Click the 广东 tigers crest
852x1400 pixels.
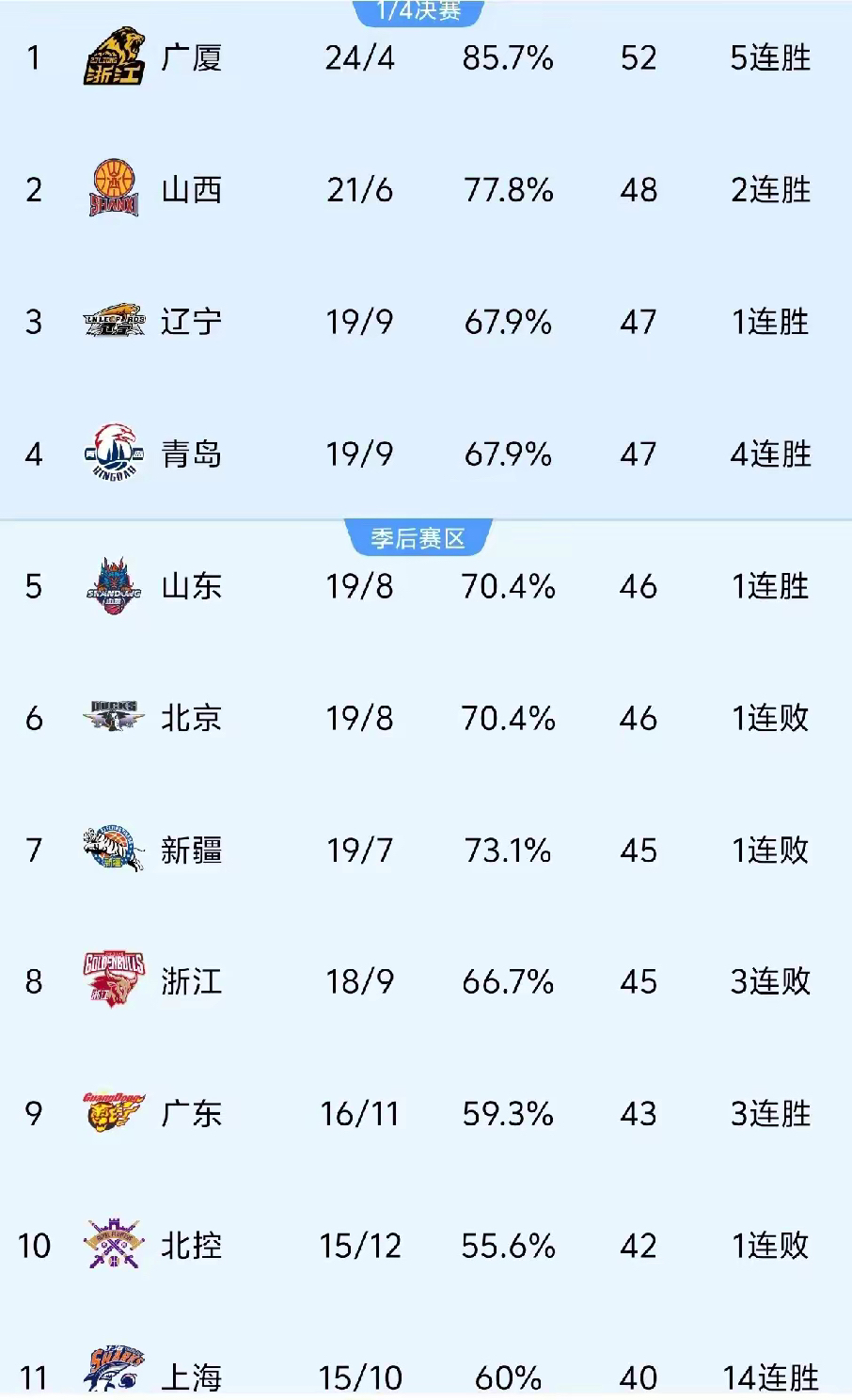[x=115, y=1114]
